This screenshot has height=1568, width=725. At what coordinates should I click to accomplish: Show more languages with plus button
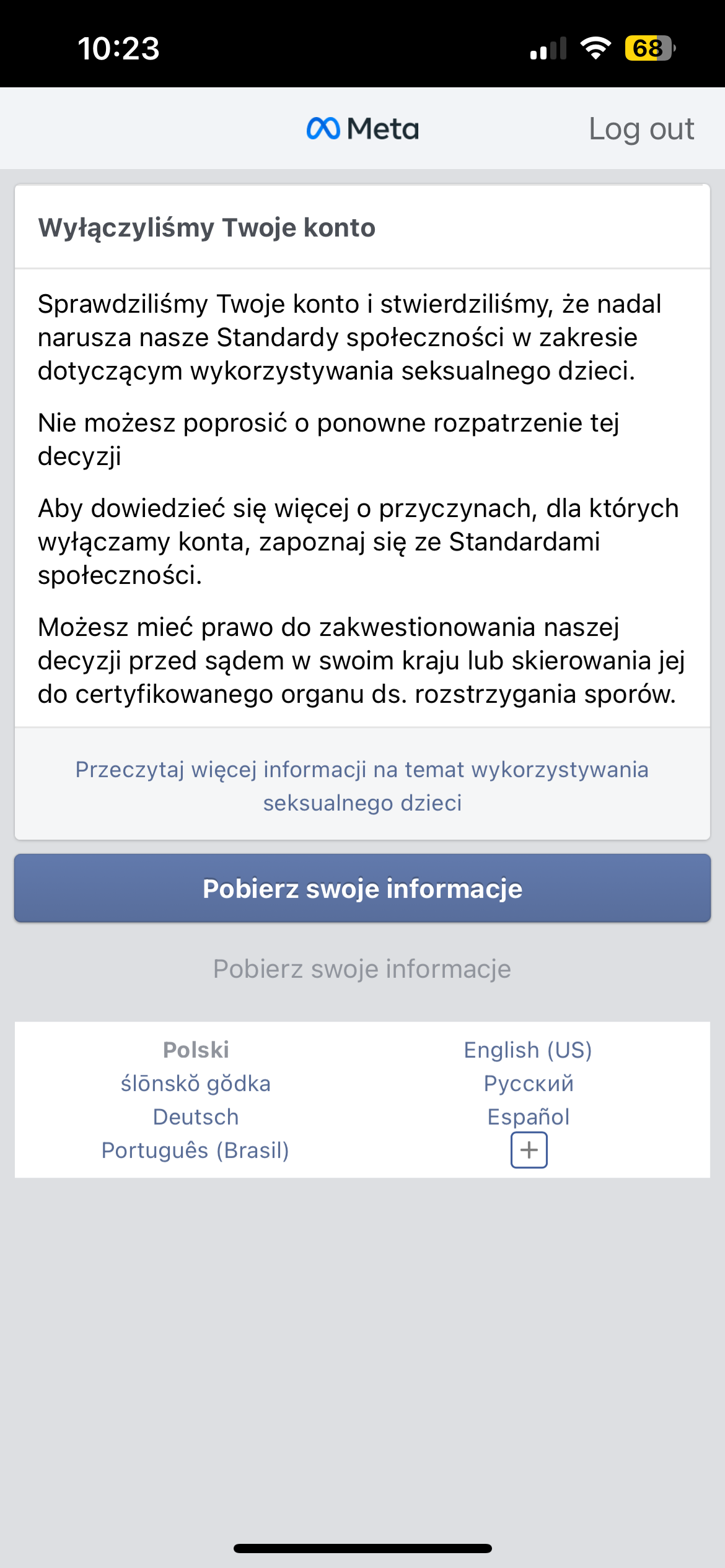[x=529, y=1150]
